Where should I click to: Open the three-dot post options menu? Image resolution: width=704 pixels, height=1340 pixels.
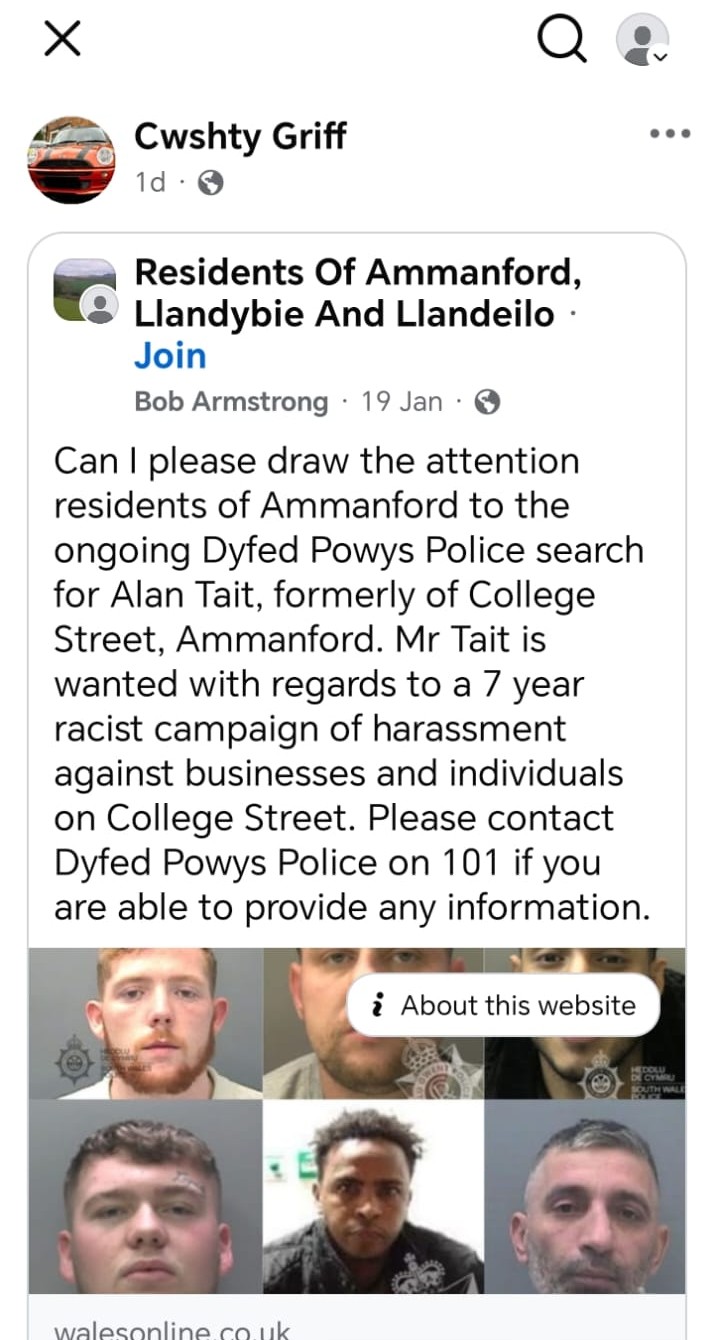click(x=669, y=133)
